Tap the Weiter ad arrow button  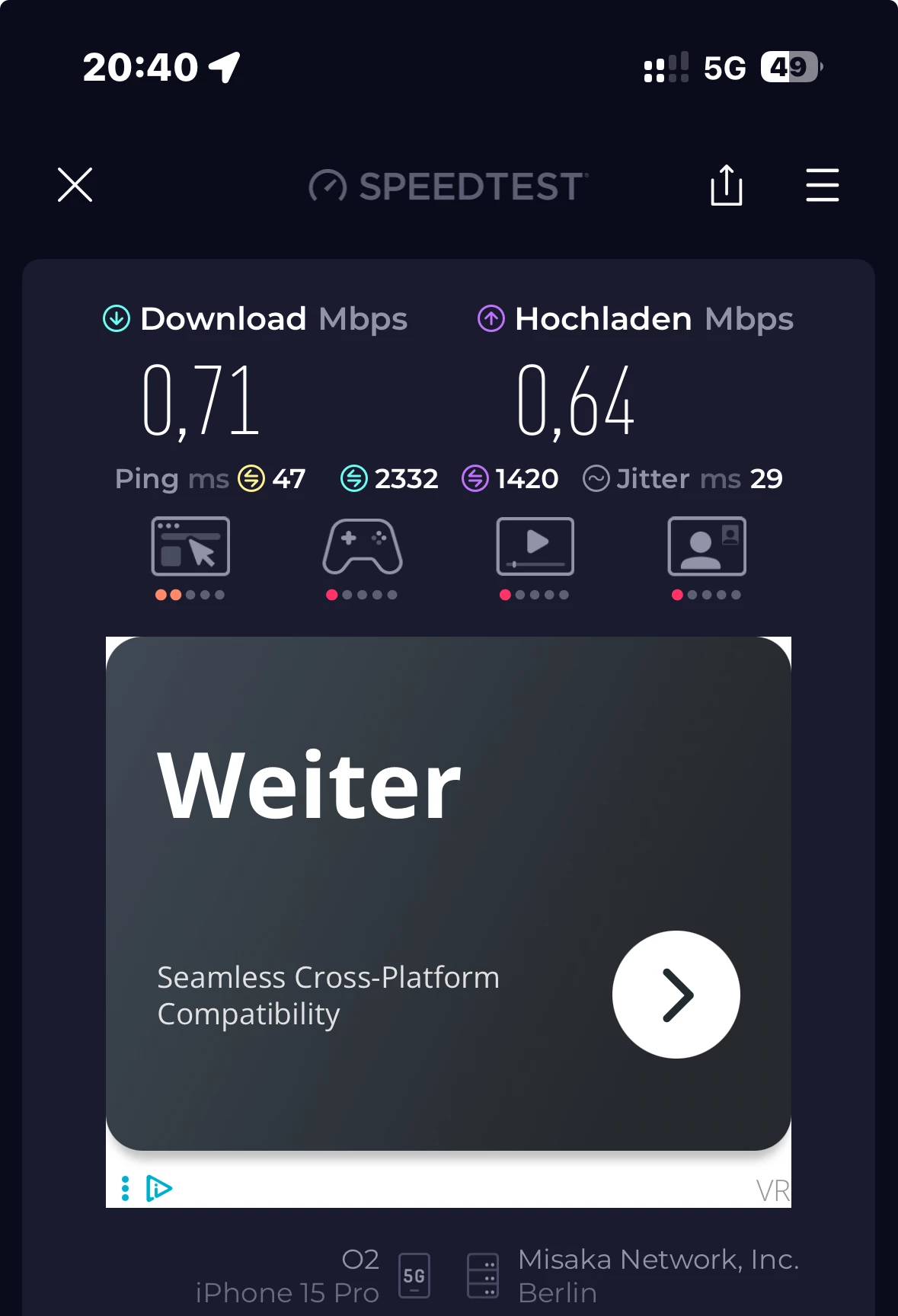676,994
